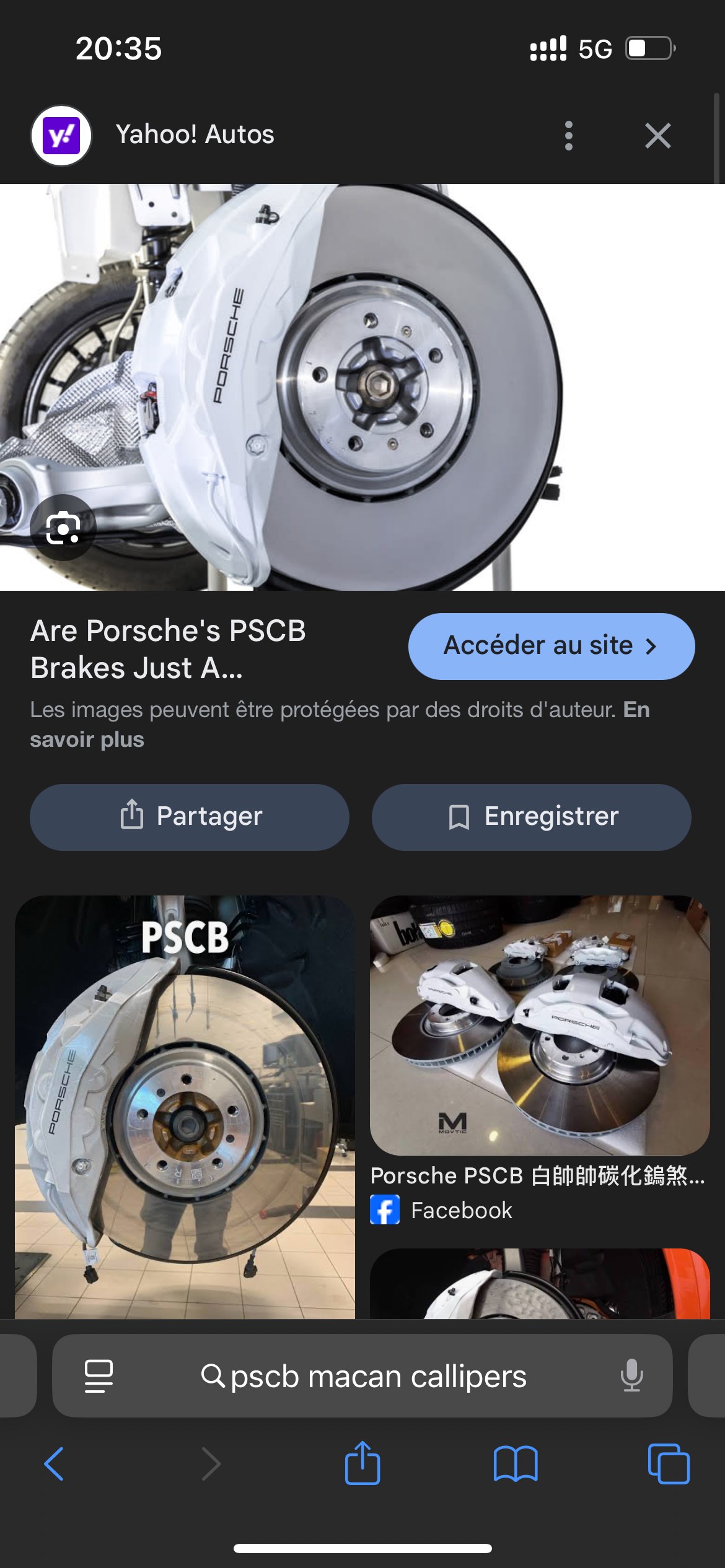The image size is (725, 1568).
Task: Share the image via Partager
Action: click(190, 817)
